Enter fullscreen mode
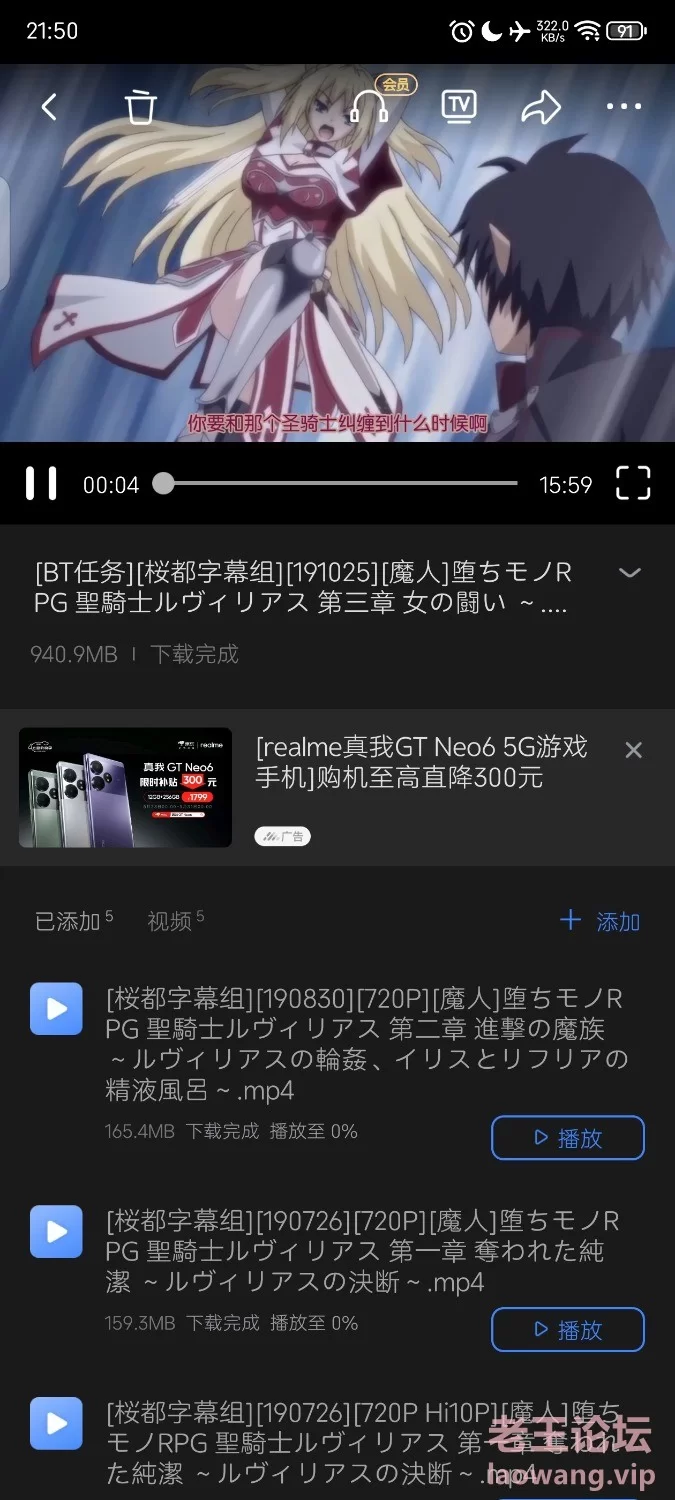The height and width of the screenshot is (1500, 675). pos(633,484)
